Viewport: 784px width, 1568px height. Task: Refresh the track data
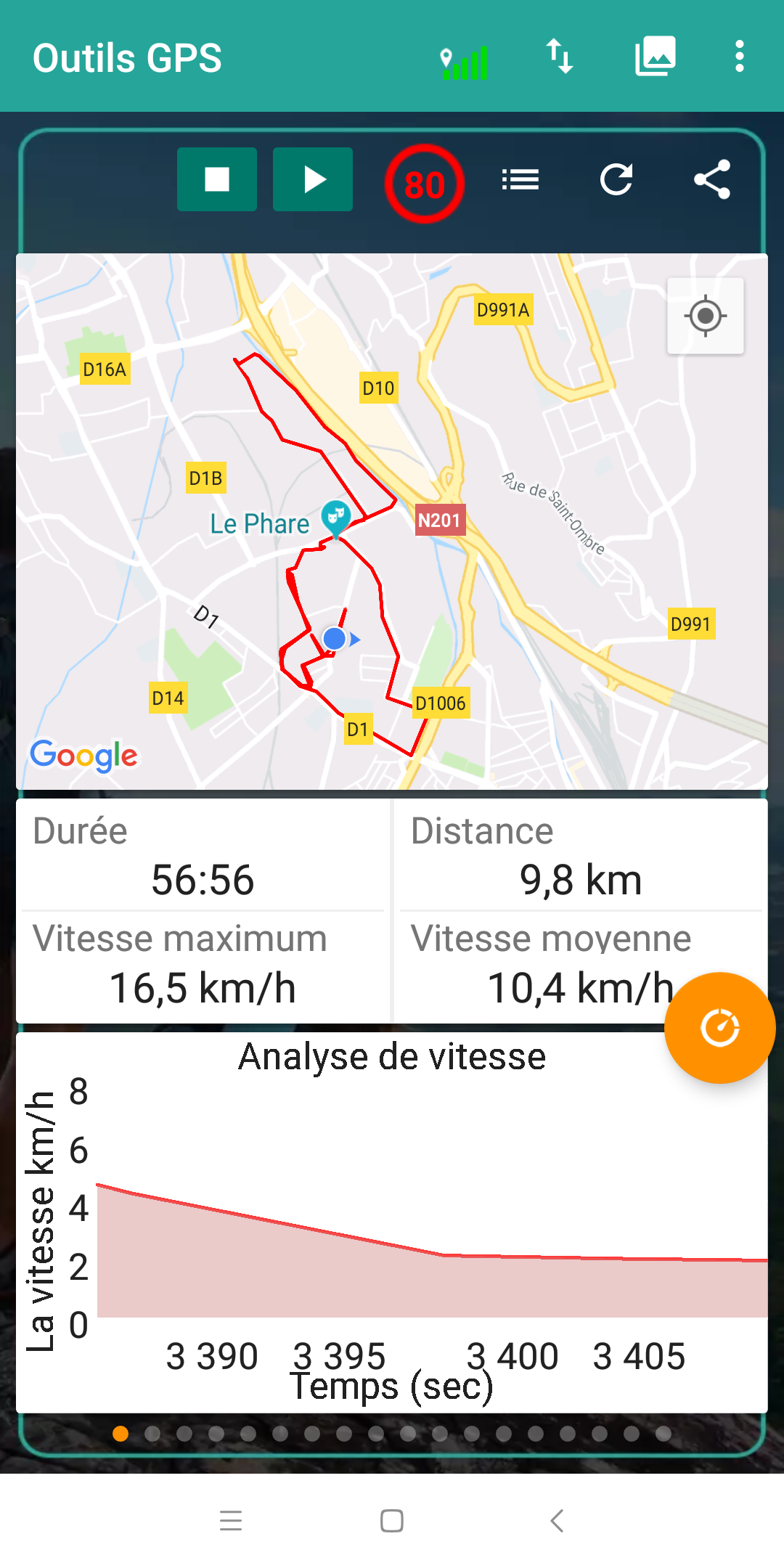616,179
